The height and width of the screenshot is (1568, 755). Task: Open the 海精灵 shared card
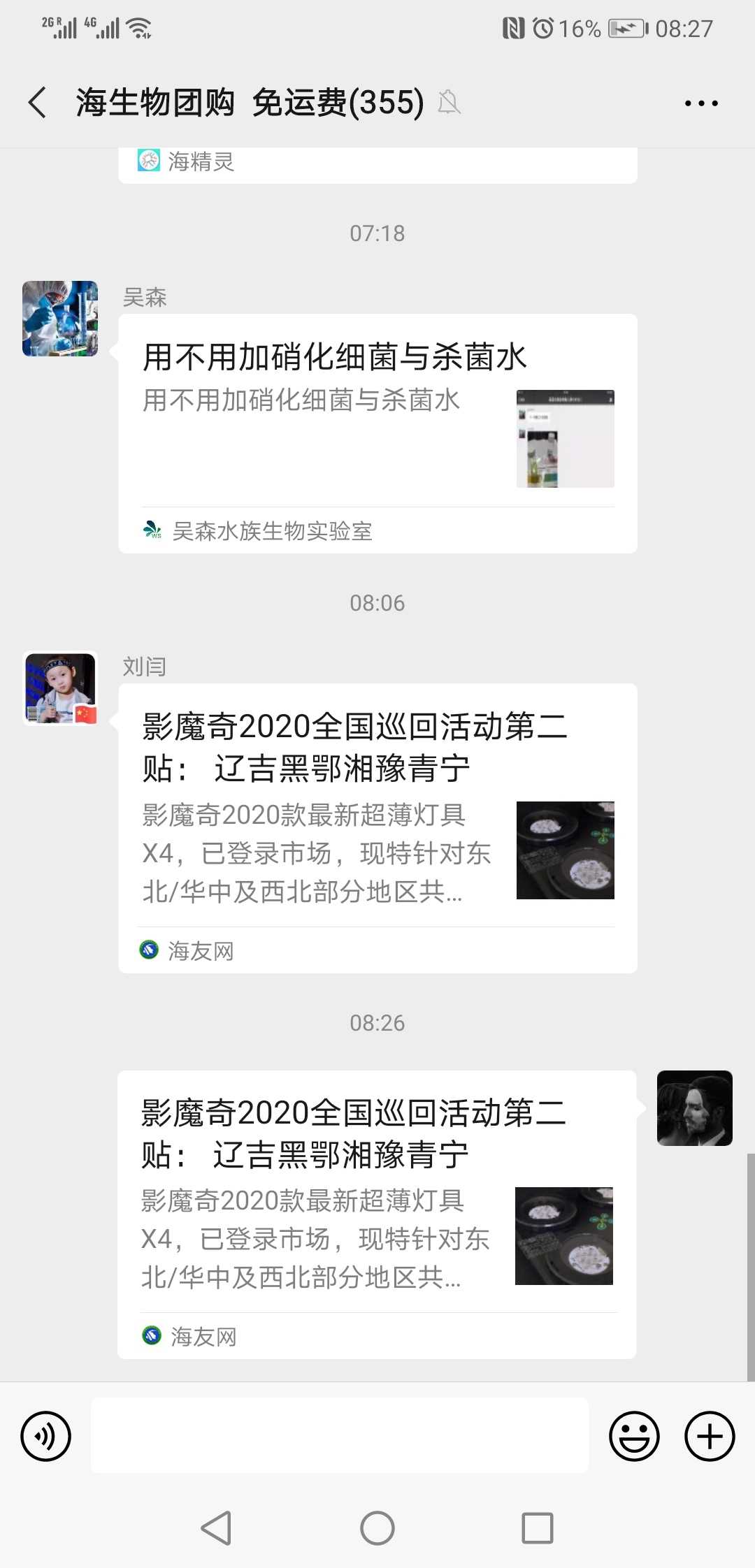[x=377, y=165]
